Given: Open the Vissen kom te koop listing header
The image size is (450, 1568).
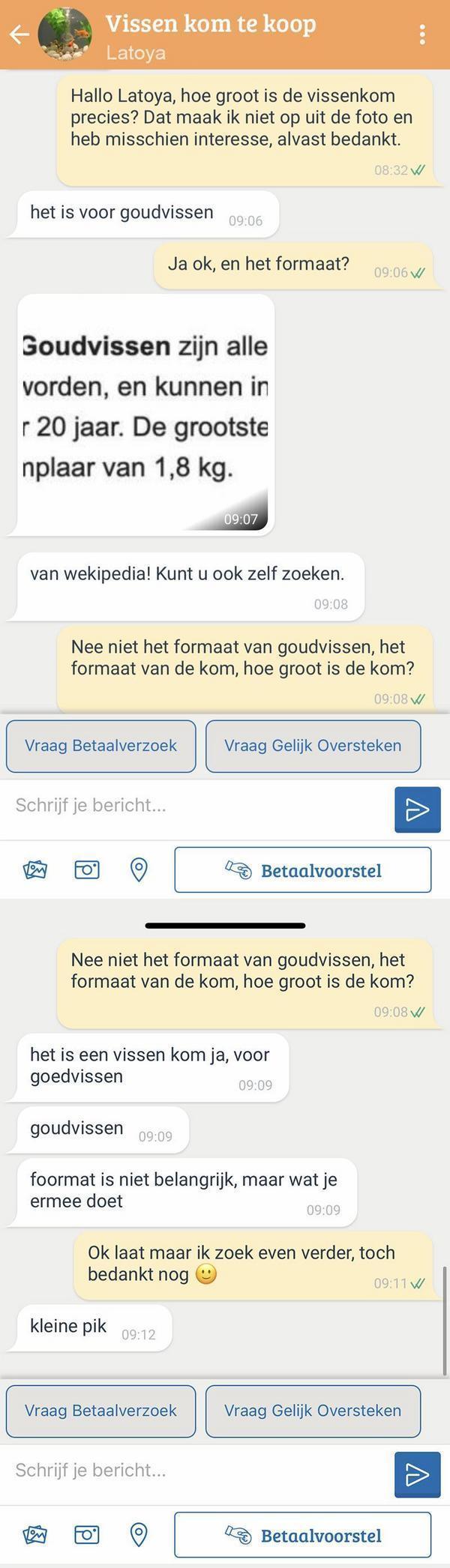Looking at the screenshot, I should click(x=211, y=25).
